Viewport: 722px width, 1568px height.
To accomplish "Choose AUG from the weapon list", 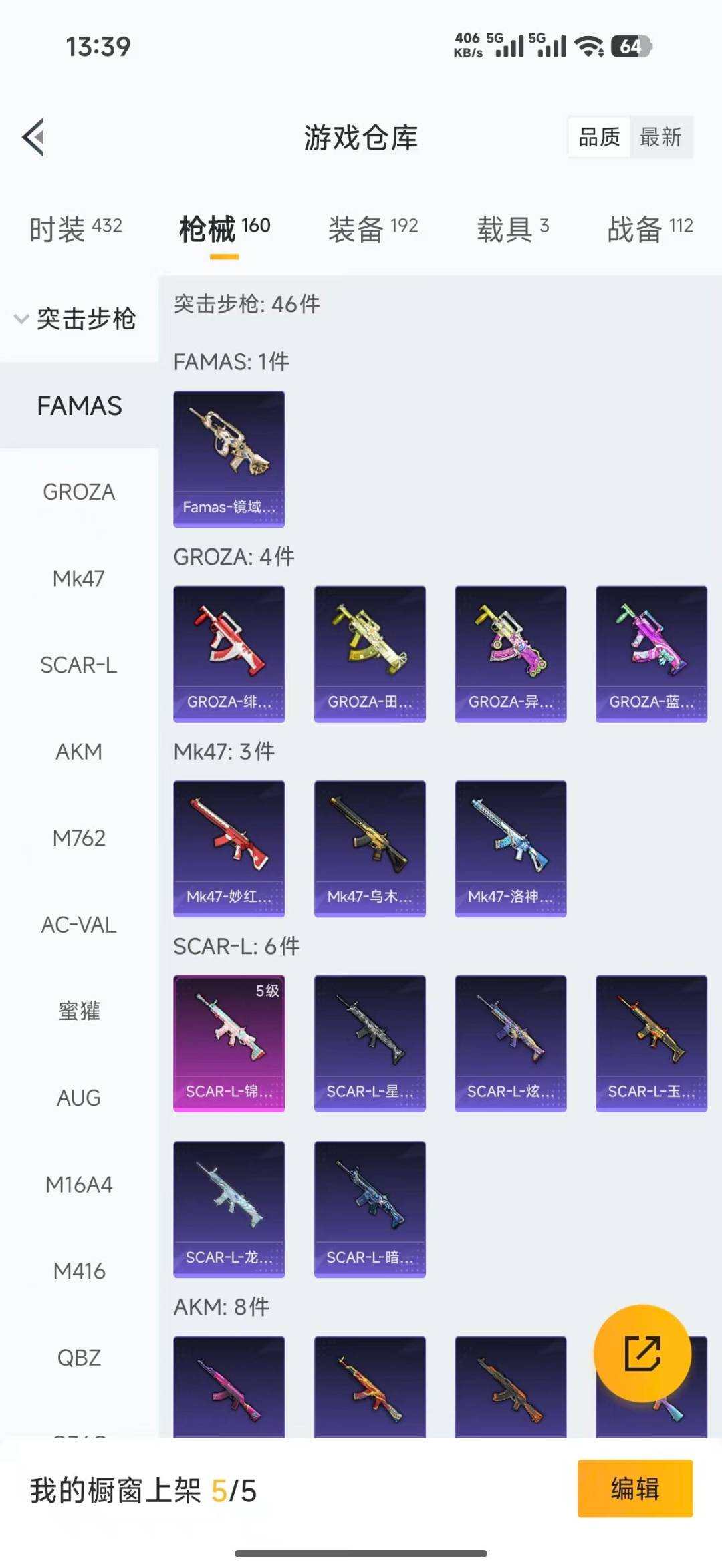I will (x=79, y=1098).
